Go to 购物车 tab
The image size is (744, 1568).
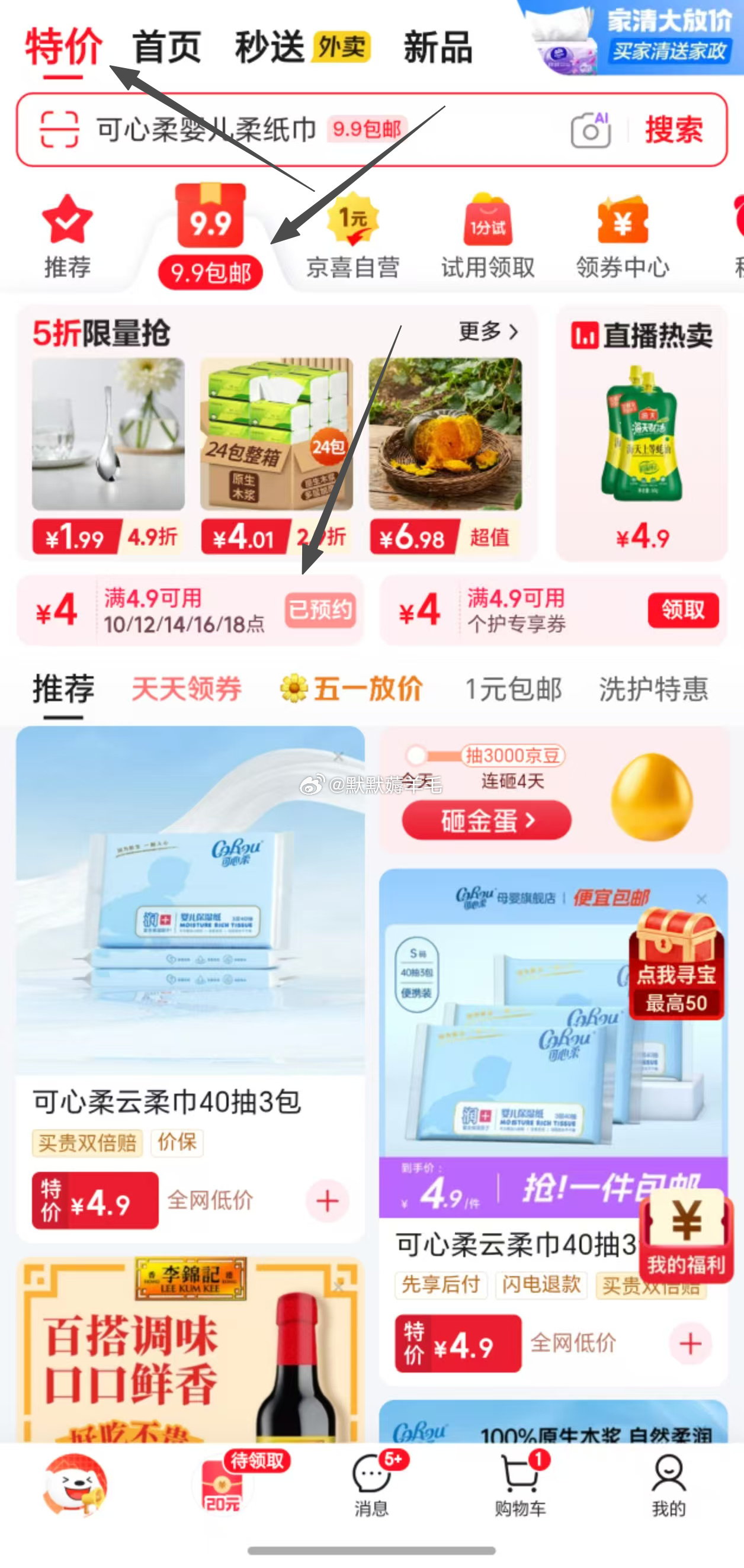[520, 1485]
